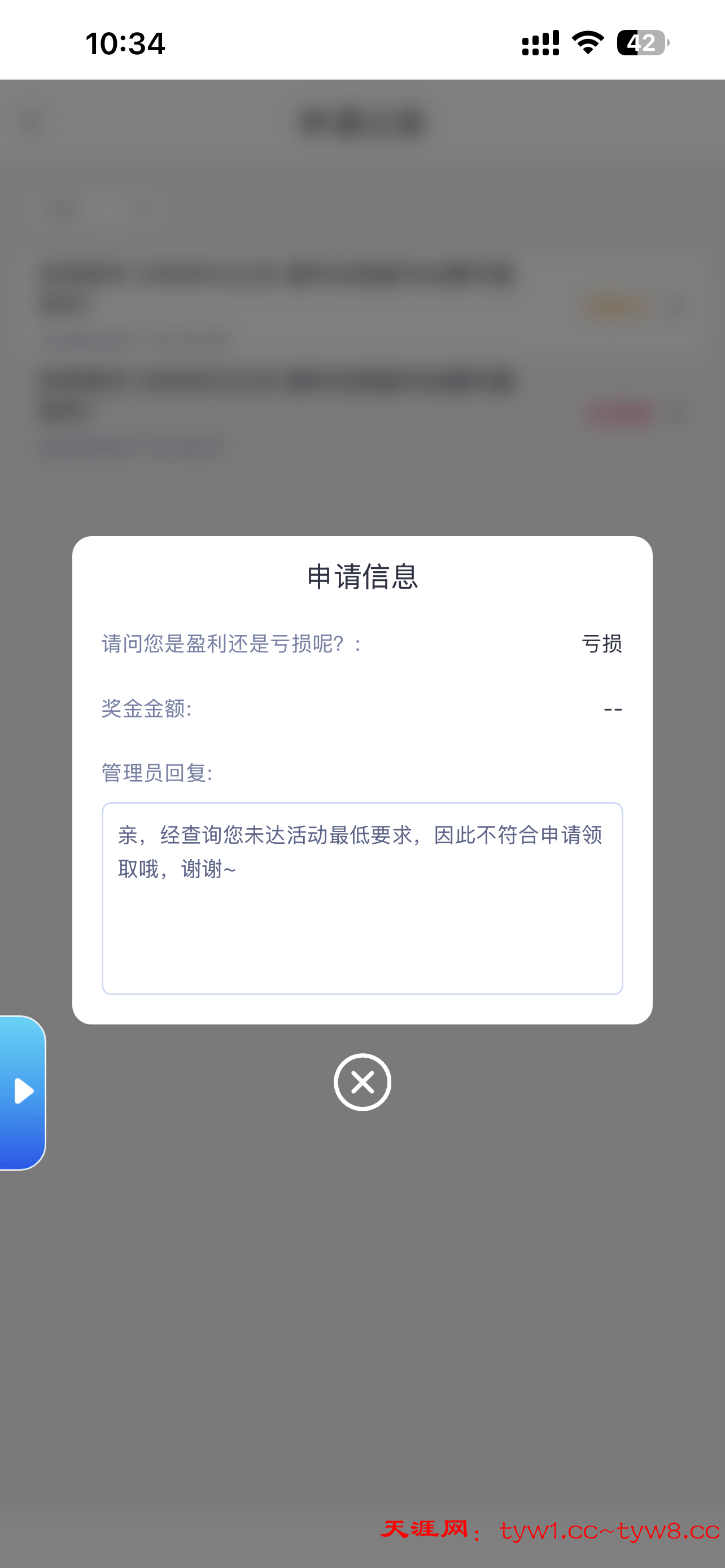Expand the blue floating side panel arrow
Screen dimensions: 725x1568
point(23,1092)
